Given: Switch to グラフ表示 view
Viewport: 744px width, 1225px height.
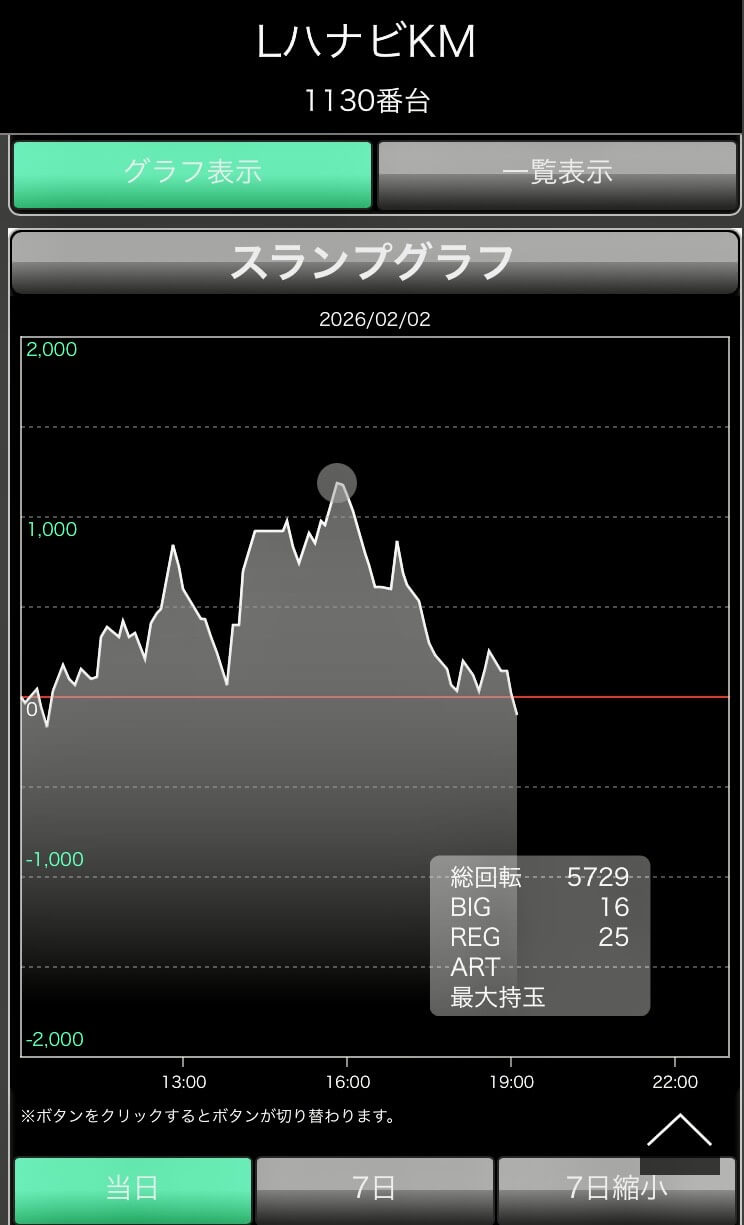Looking at the screenshot, I should (x=192, y=174).
